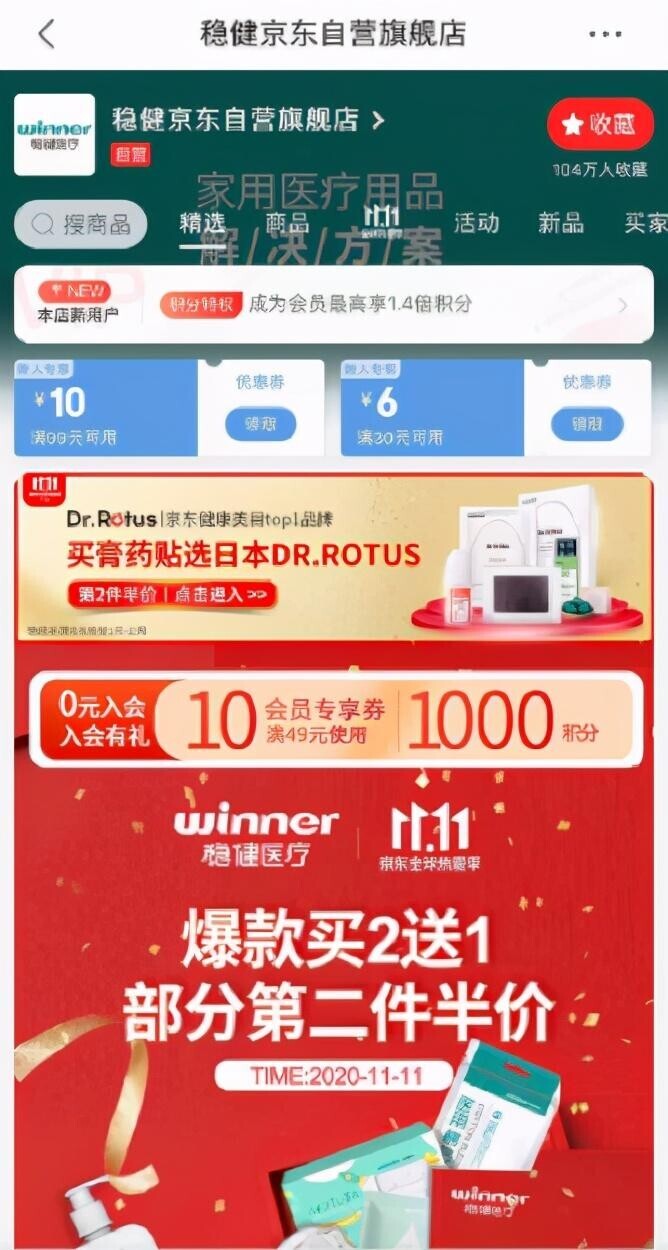Claim the ¥6 coupon
The width and height of the screenshot is (668, 1250).
[587, 424]
